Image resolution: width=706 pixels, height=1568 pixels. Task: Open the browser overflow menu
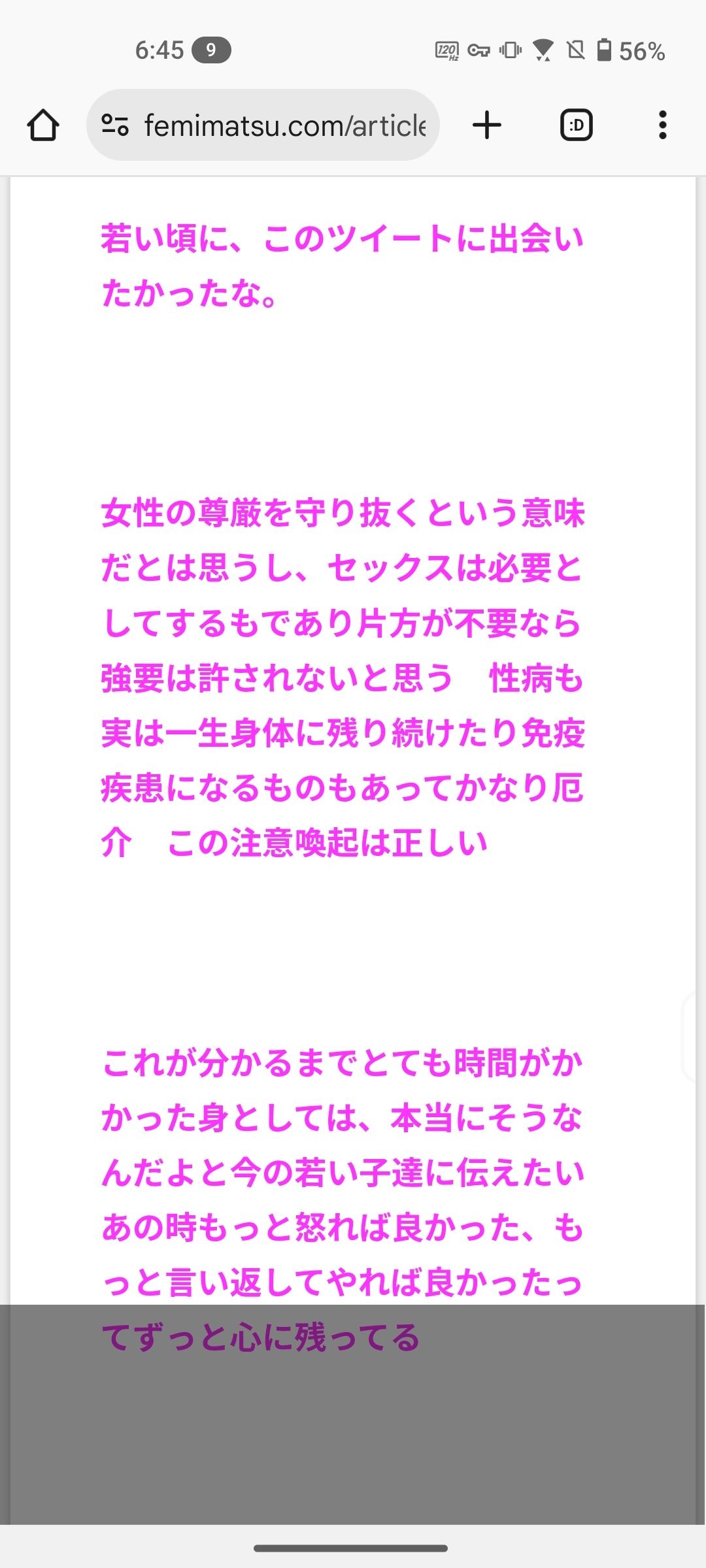(662, 125)
